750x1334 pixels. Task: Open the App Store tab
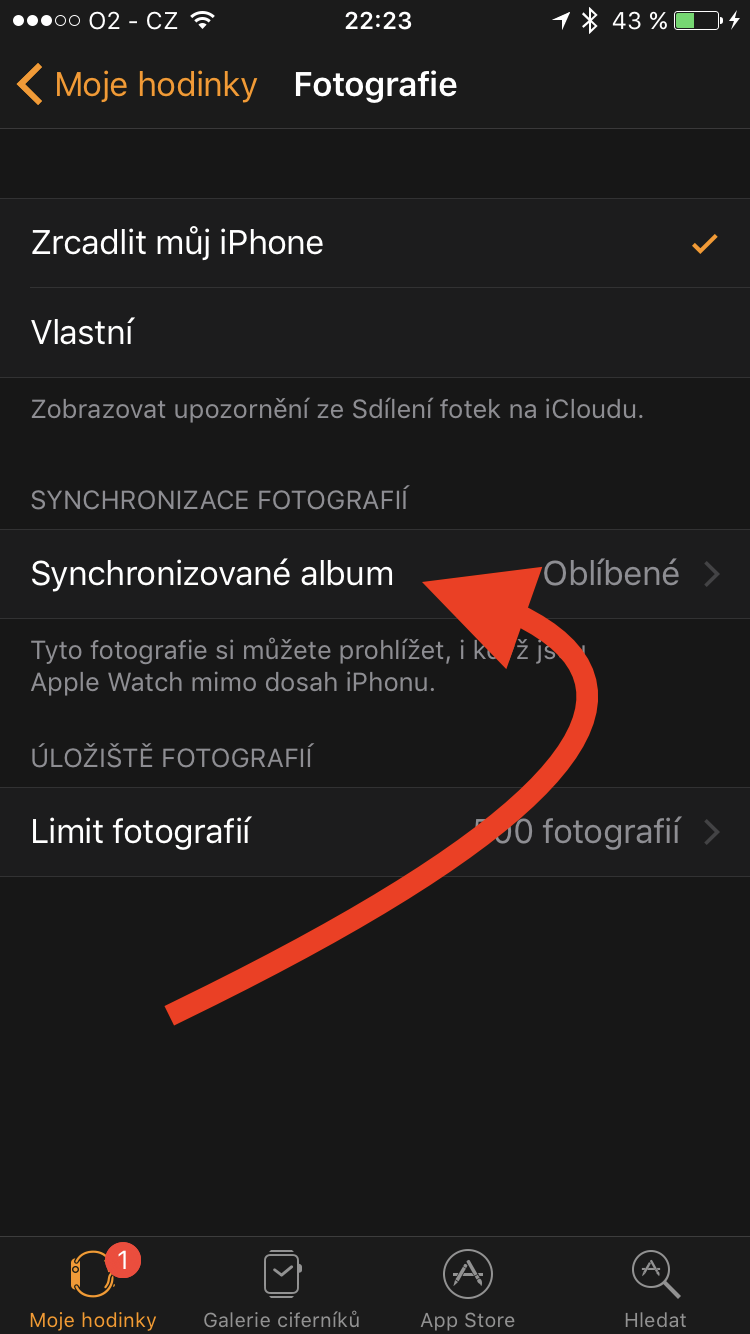(467, 1288)
